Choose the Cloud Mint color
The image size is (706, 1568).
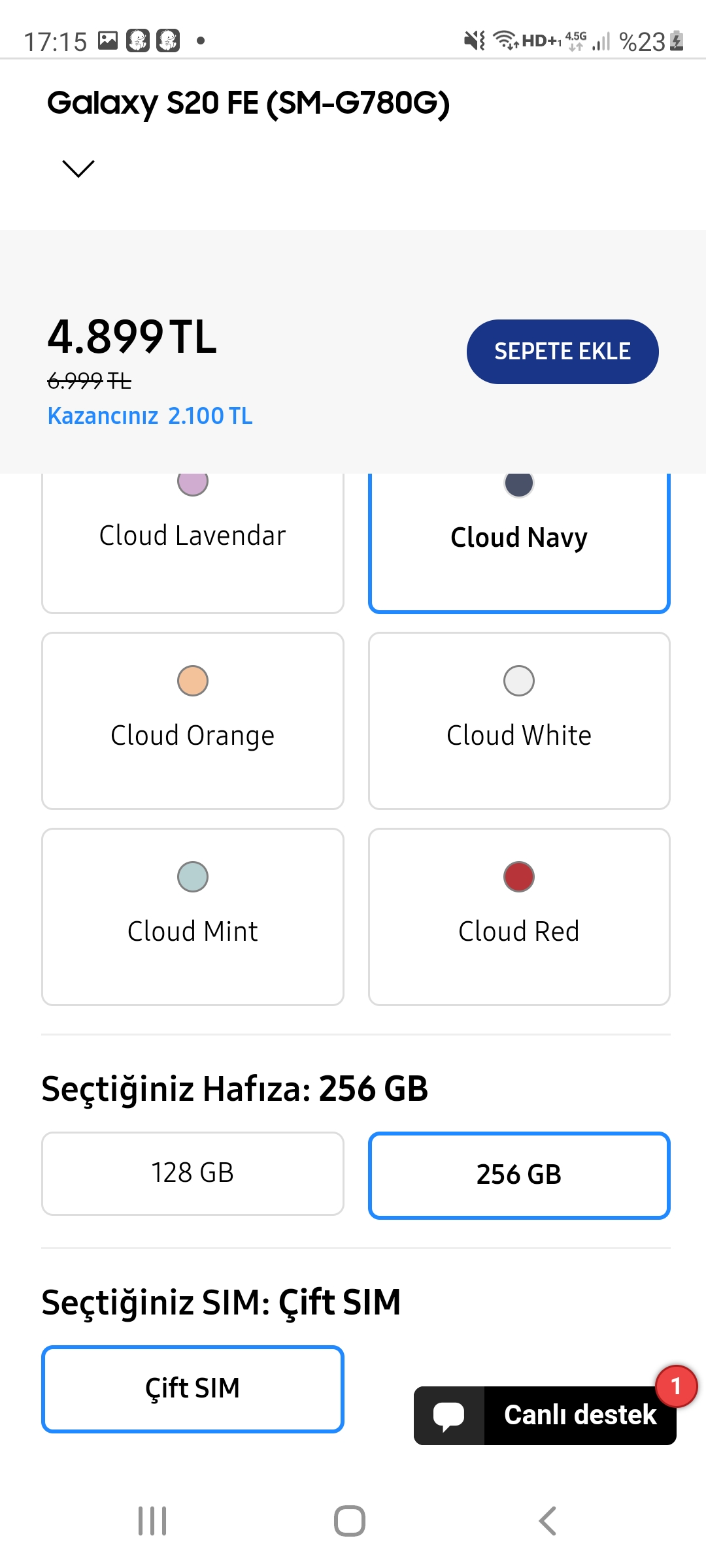pyautogui.click(x=193, y=917)
